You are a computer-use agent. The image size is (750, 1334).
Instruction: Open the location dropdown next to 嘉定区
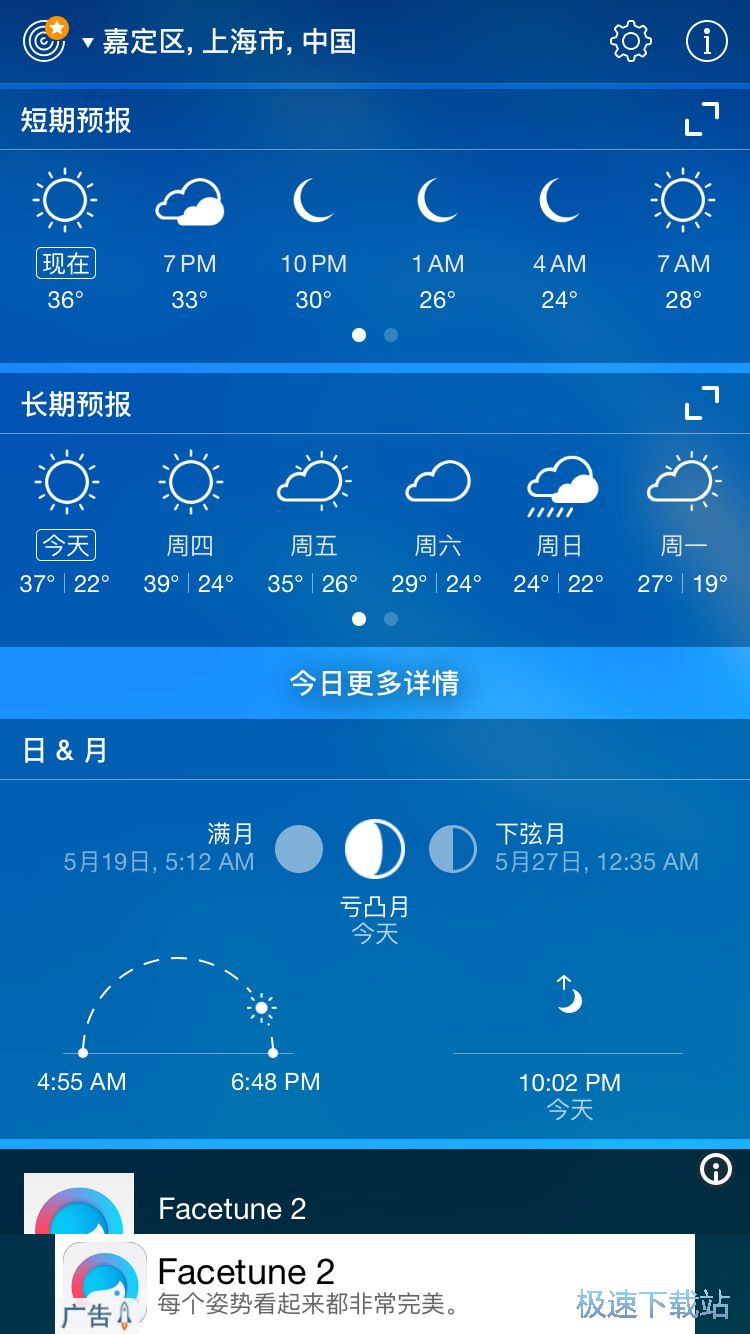(x=88, y=44)
